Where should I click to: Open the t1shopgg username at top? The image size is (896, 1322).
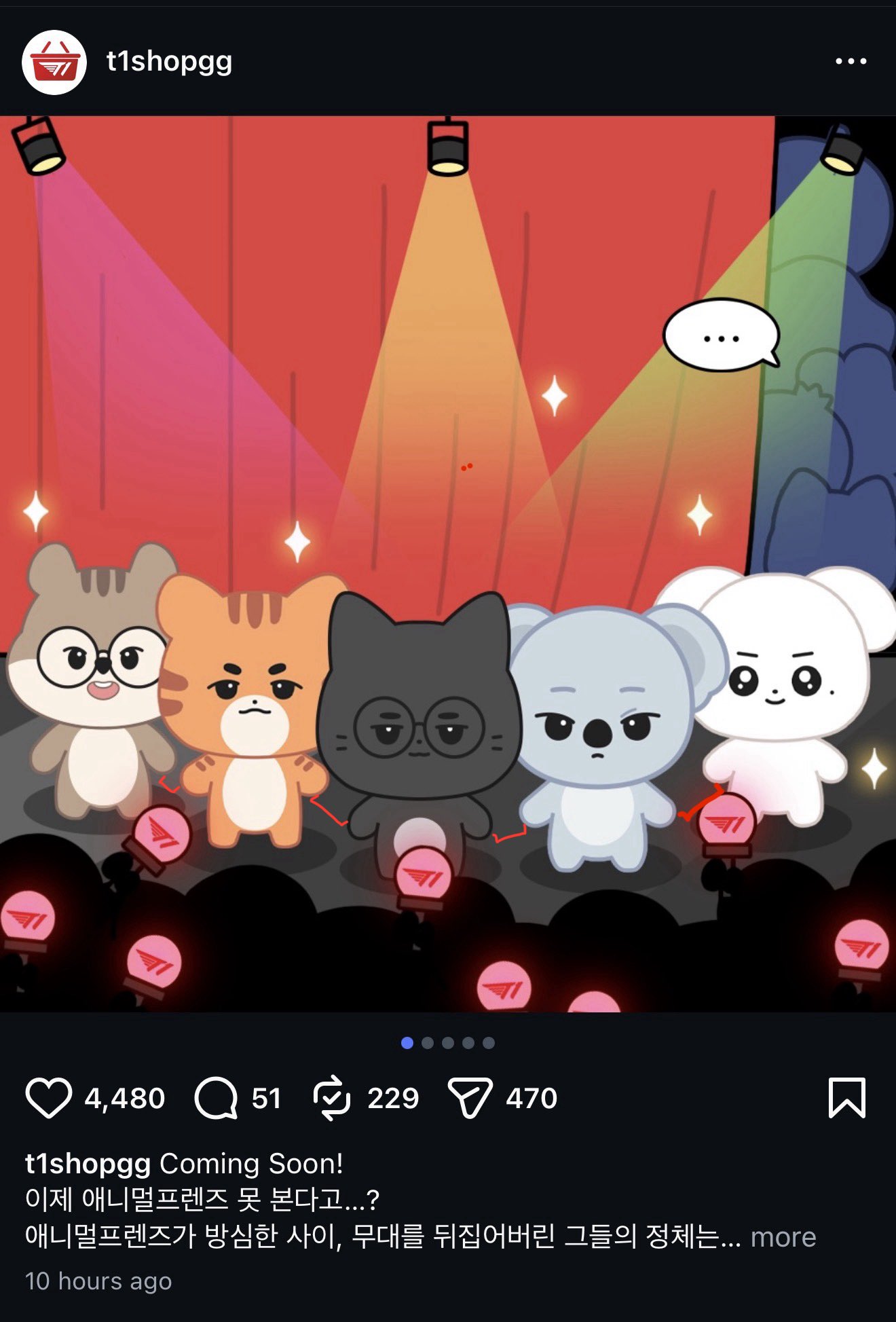(x=169, y=61)
